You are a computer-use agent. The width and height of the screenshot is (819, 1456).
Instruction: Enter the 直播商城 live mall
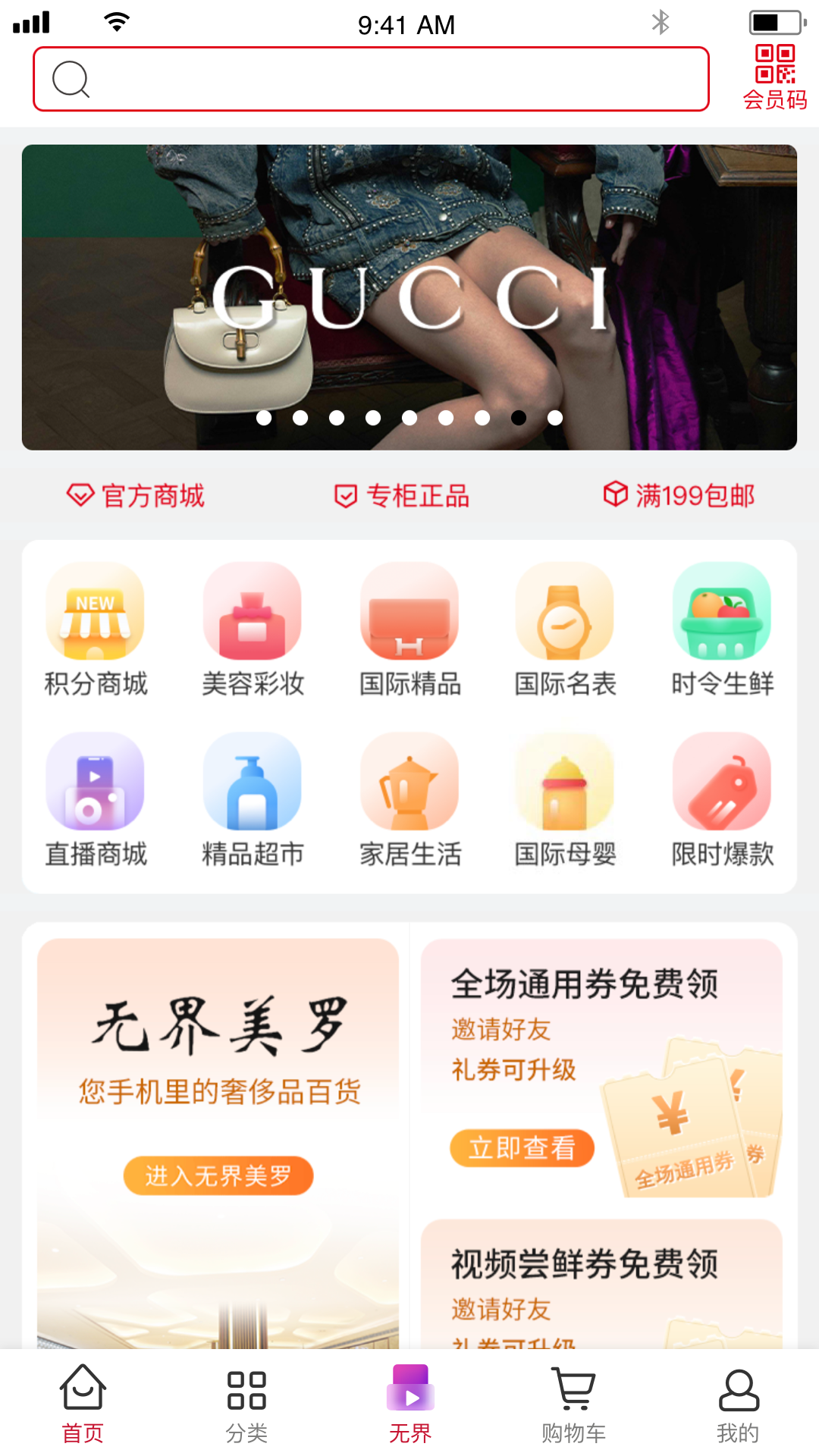(96, 799)
